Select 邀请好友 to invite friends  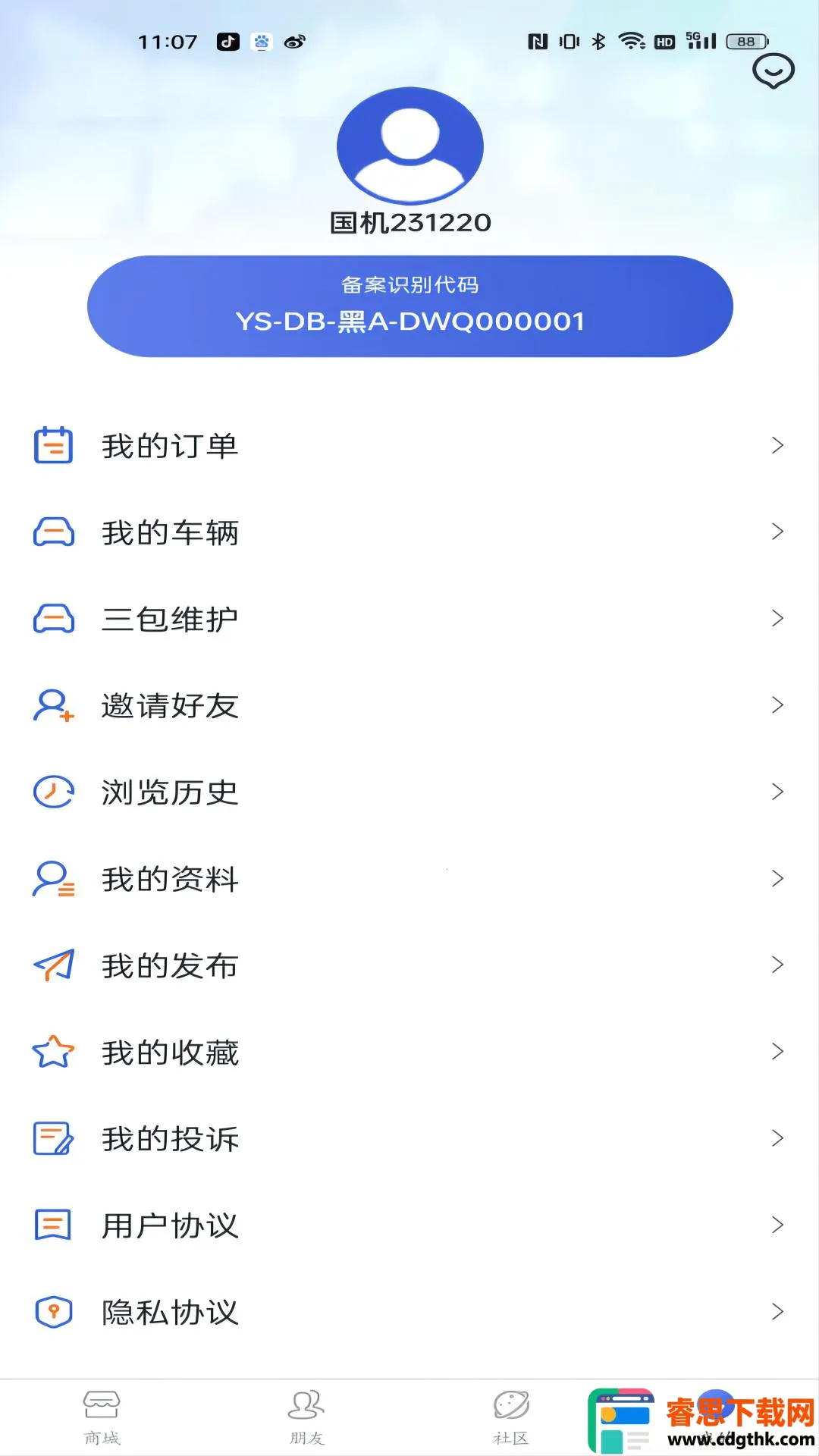tap(409, 705)
